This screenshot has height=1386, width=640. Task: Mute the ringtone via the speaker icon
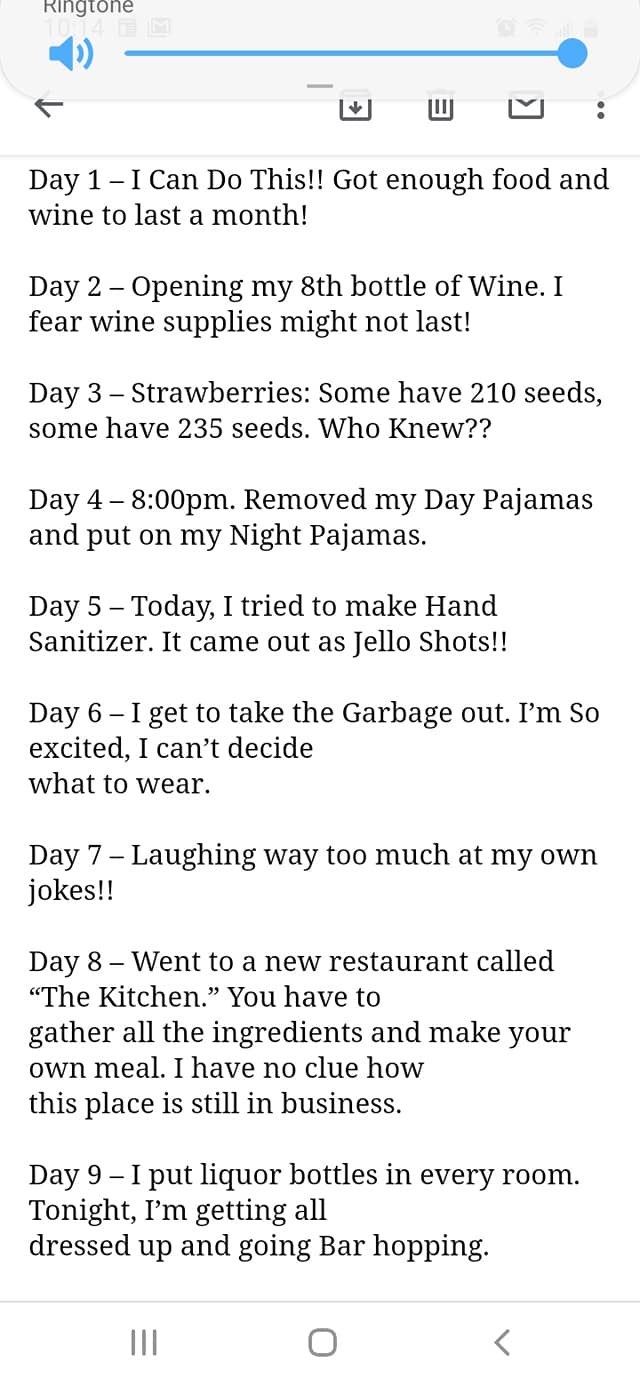point(70,54)
